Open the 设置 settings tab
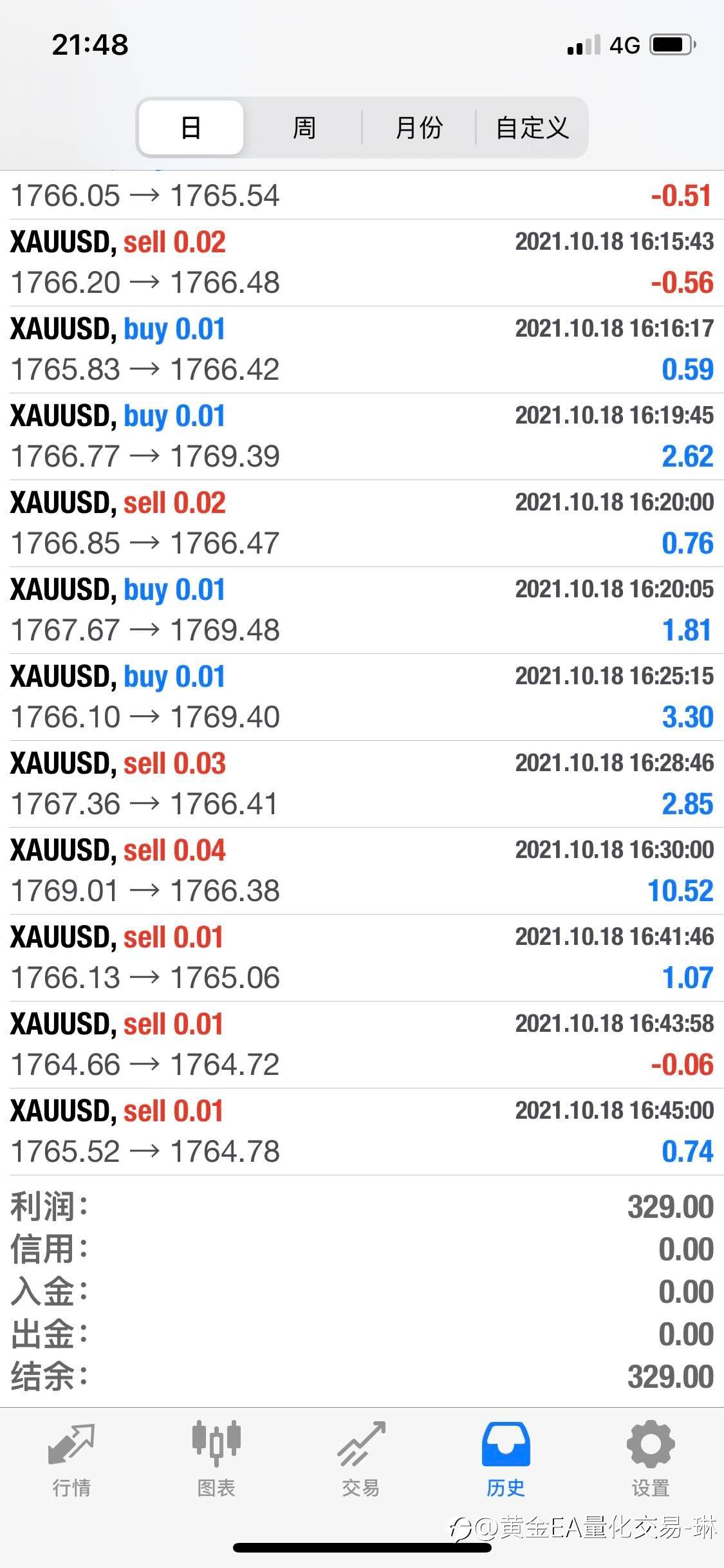The height and width of the screenshot is (1568, 724). coord(651,1460)
